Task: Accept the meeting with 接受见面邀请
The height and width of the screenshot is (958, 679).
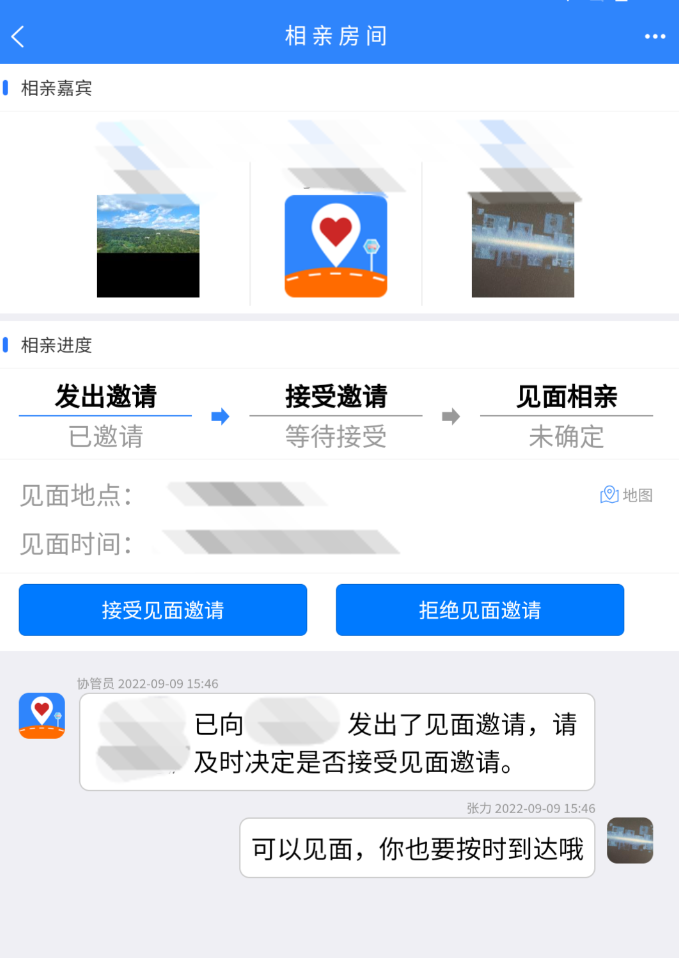Action: tap(163, 610)
